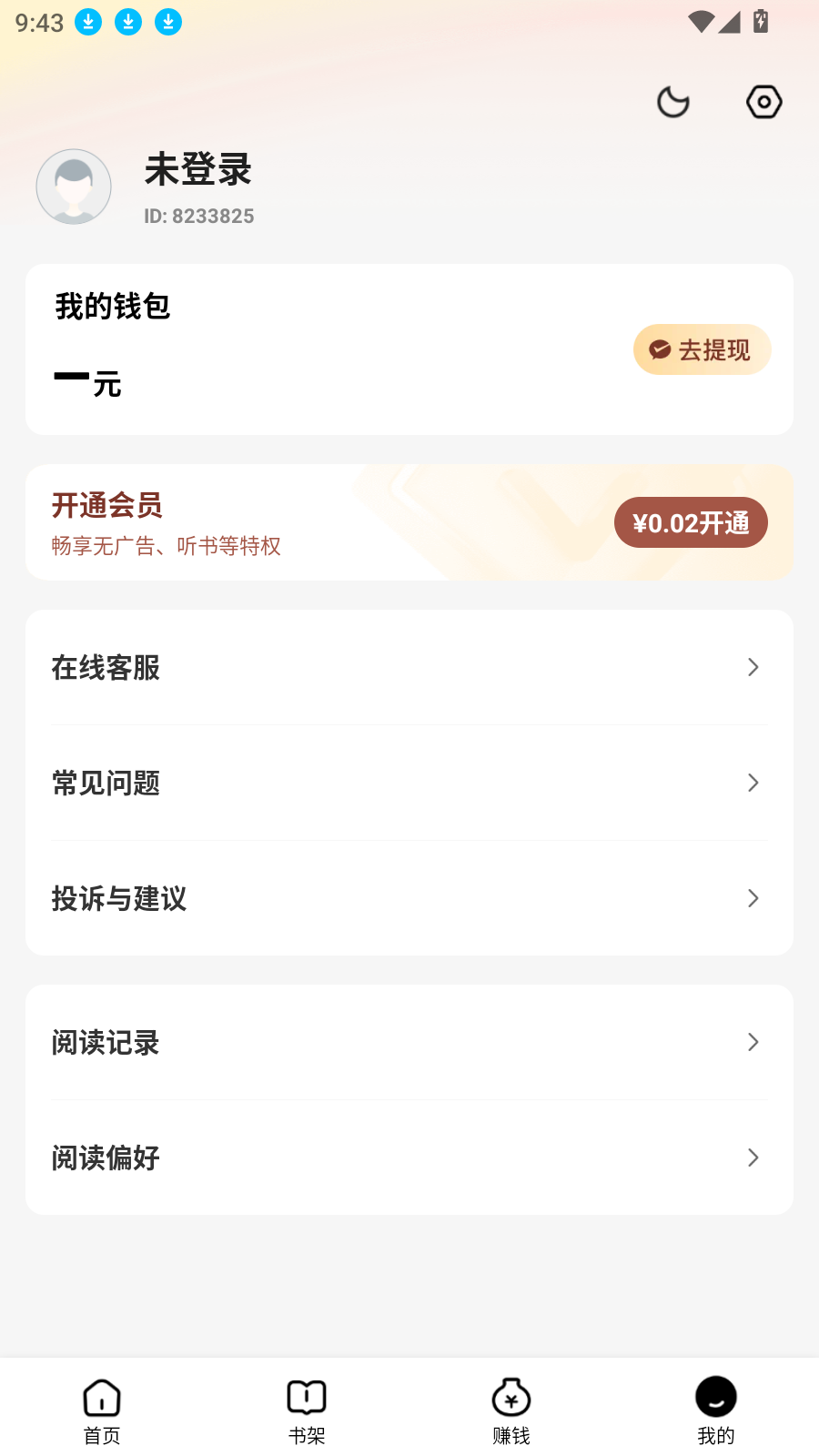Image resolution: width=819 pixels, height=1456 pixels.
Task: Select the 我的 profile icon
Action: point(715,1395)
